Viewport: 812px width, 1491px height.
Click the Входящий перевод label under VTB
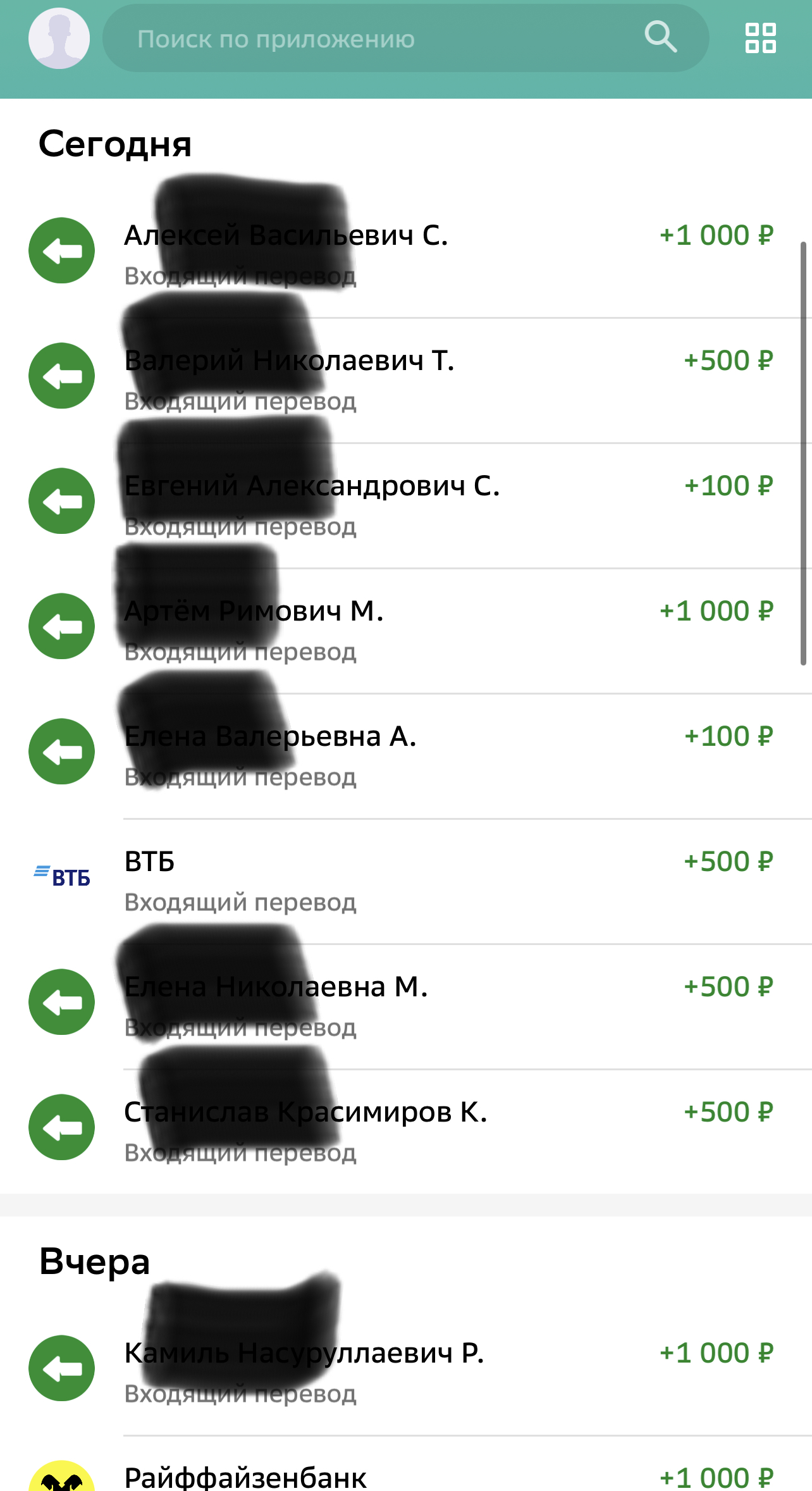point(241,903)
